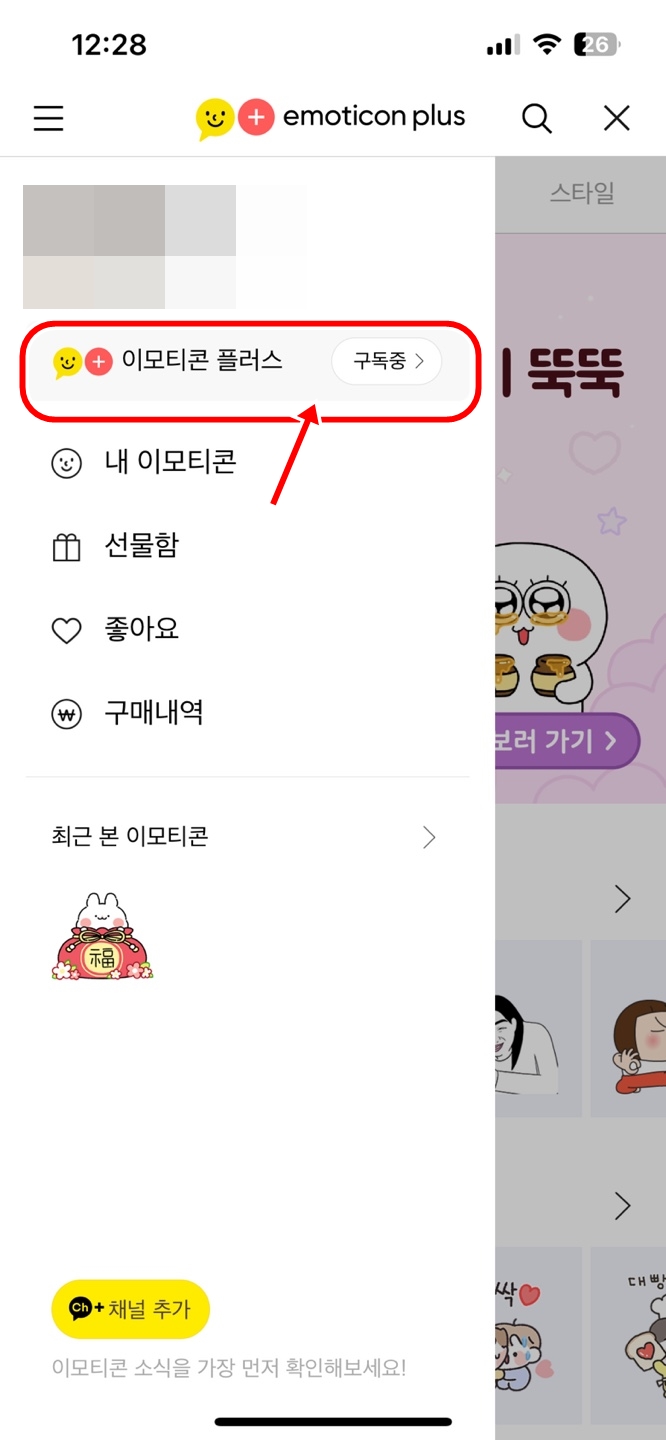This screenshot has height=1440, width=666.
Task: Expand 최근 본 이모티콘 list
Action: pyautogui.click(x=429, y=837)
